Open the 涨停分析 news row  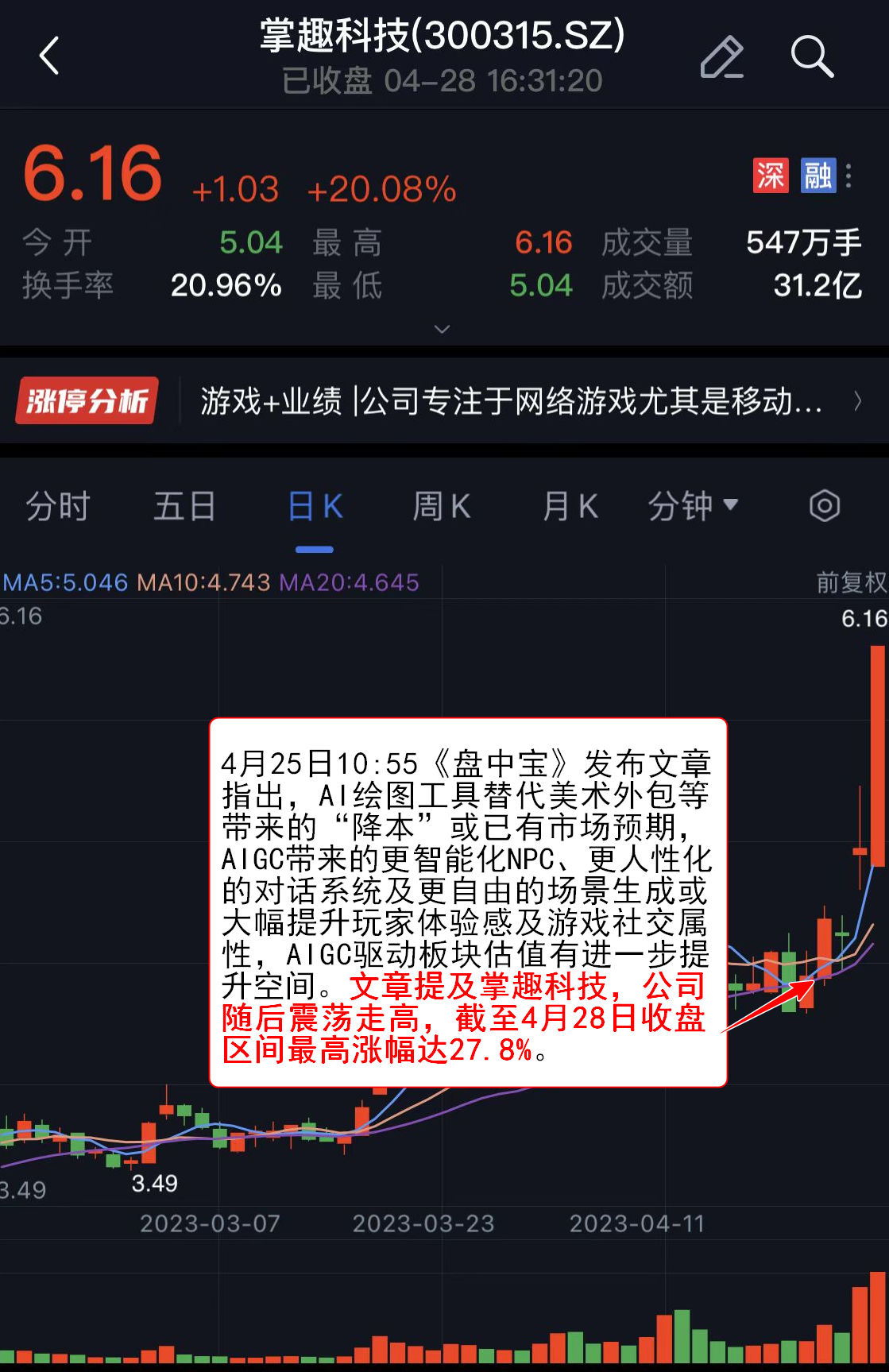coord(443,401)
